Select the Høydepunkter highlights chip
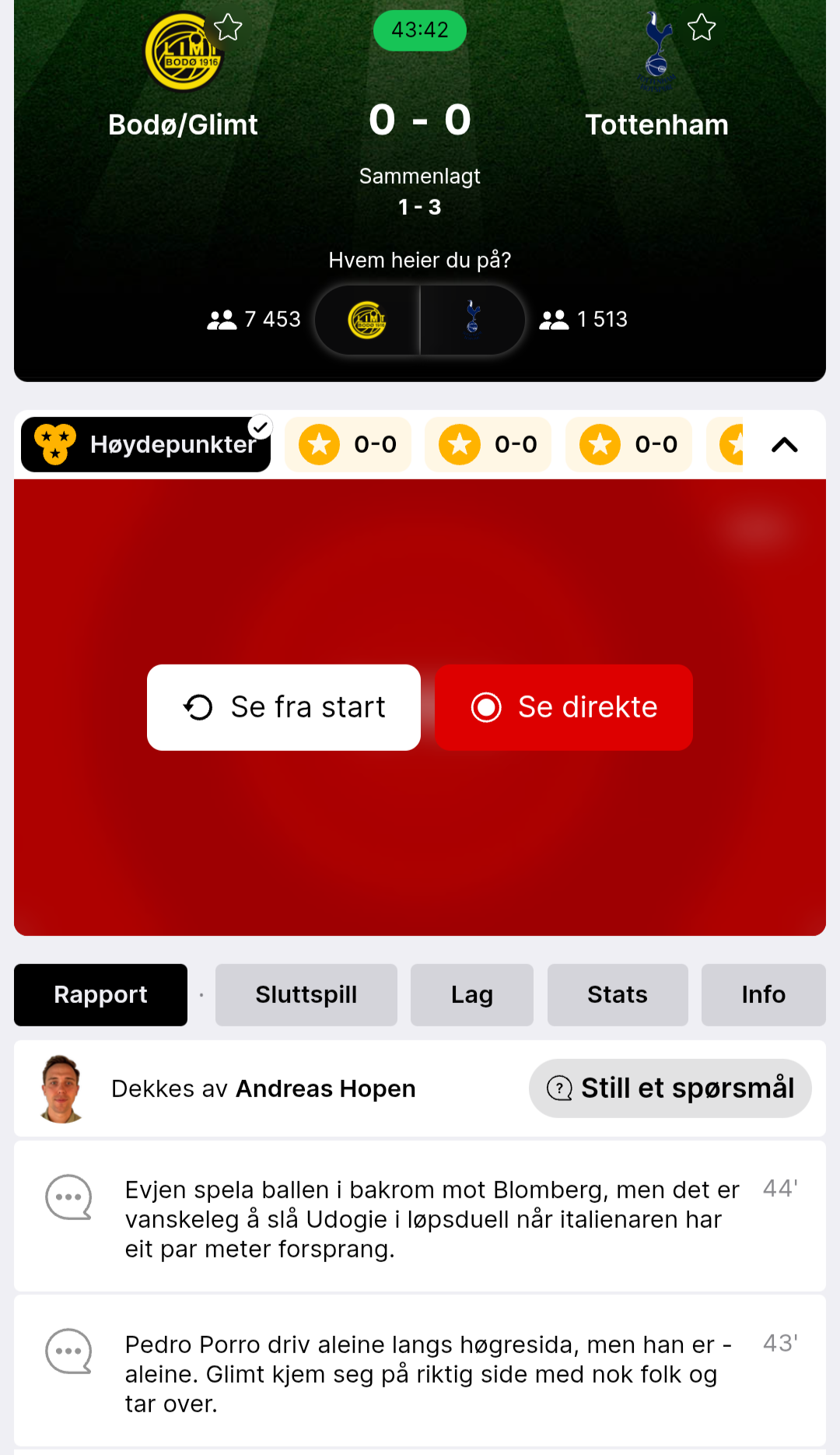Image resolution: width=840 pixels, height=1455 pixels. 146,444
